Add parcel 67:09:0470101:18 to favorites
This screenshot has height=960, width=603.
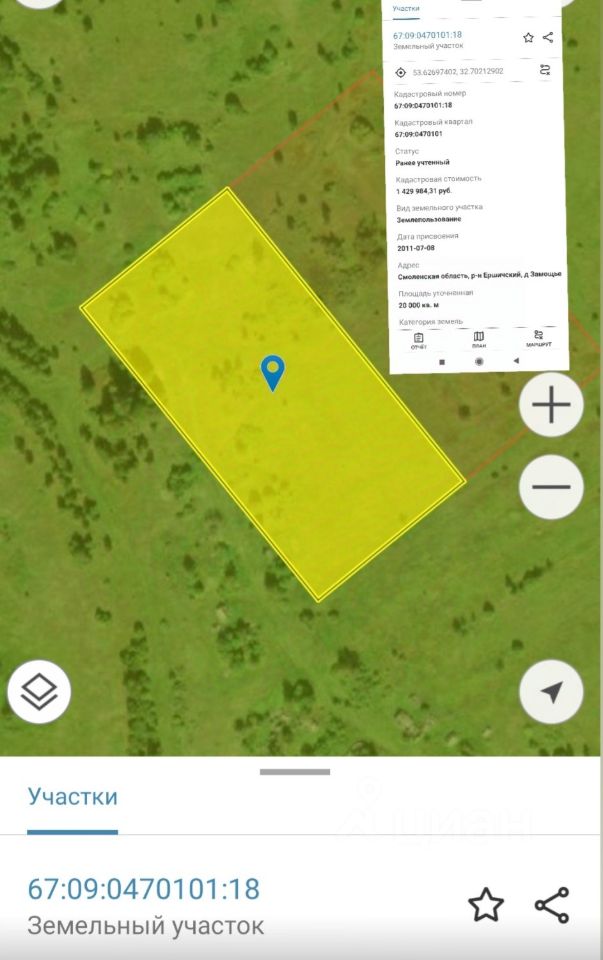point(486,905)
